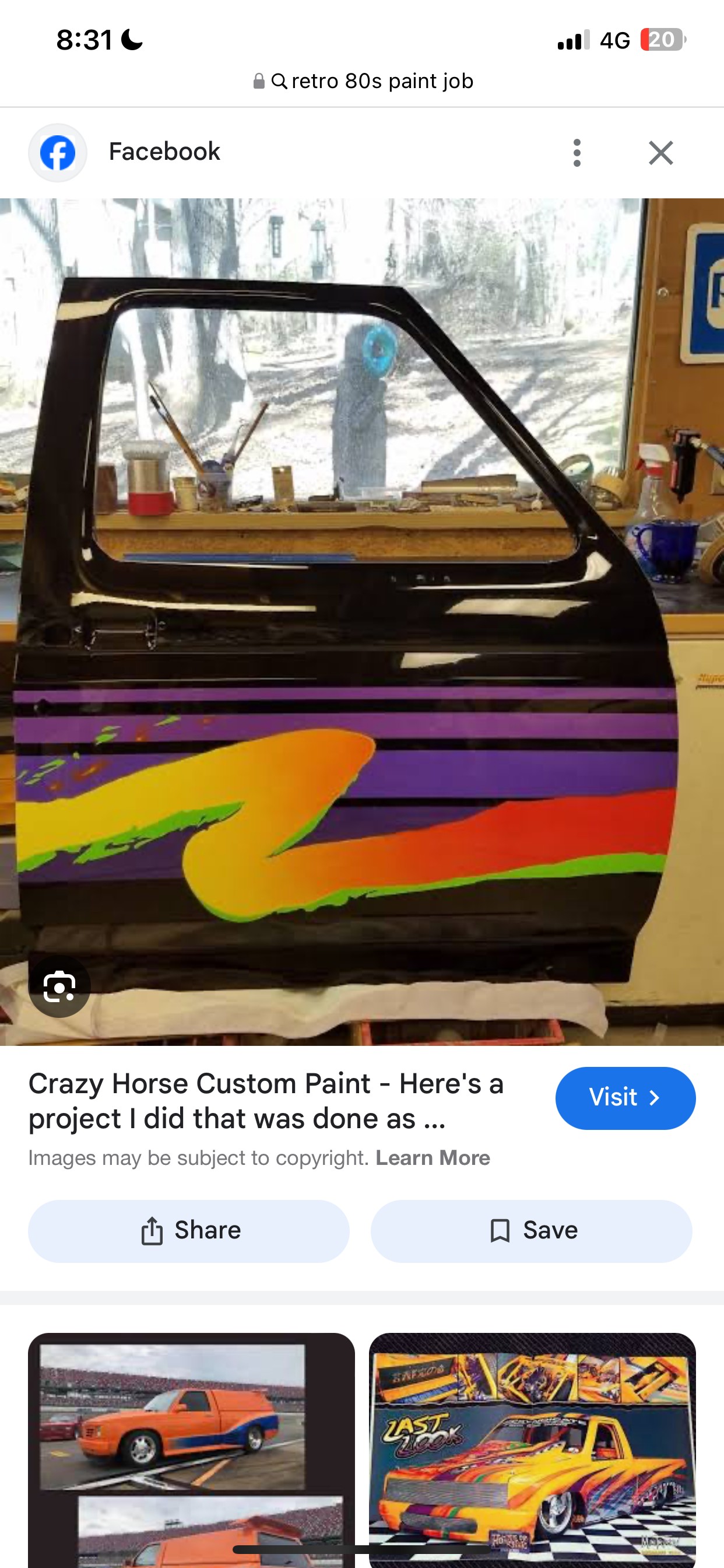Visit the Crazy Horse Custom Paint page

coord(625,1097)
